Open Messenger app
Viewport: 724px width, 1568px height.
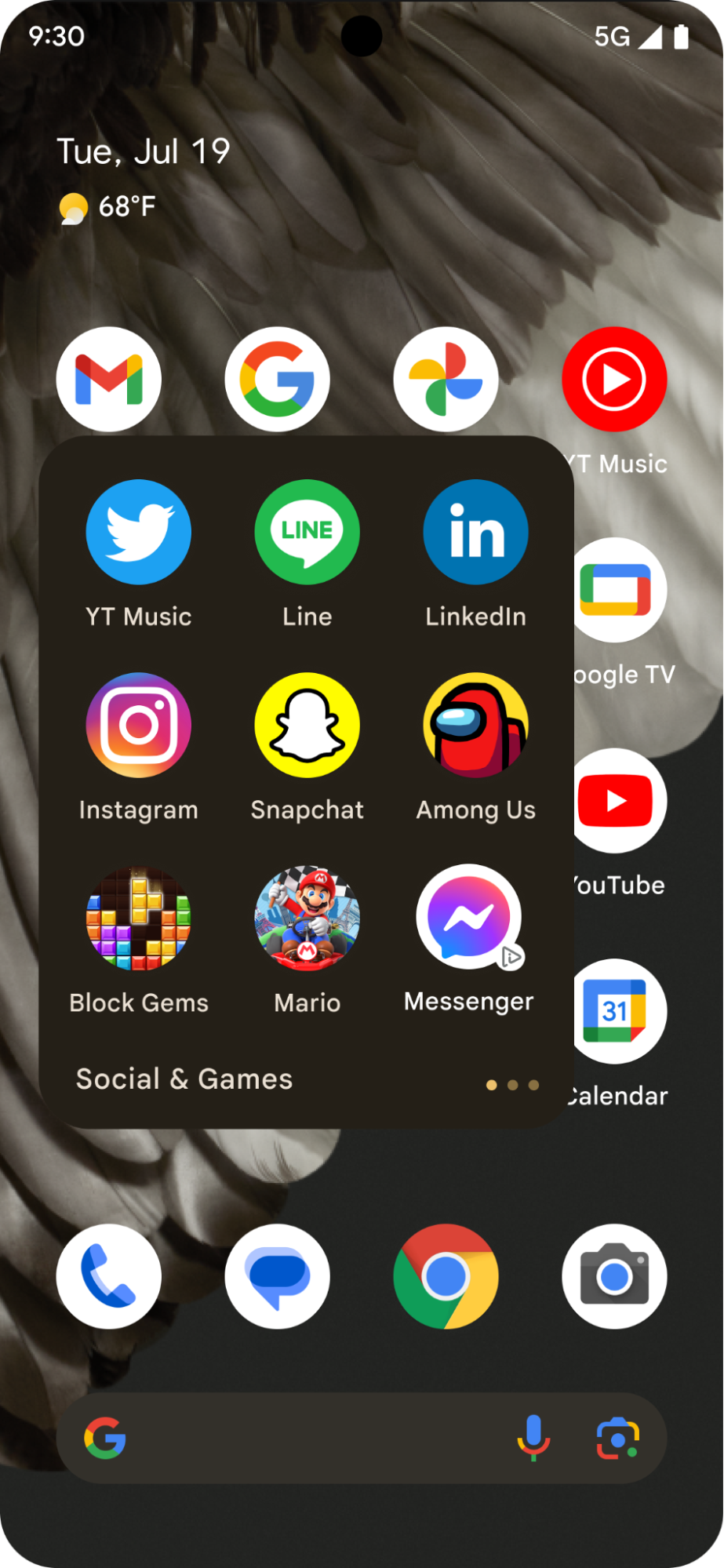click(469, 917)
